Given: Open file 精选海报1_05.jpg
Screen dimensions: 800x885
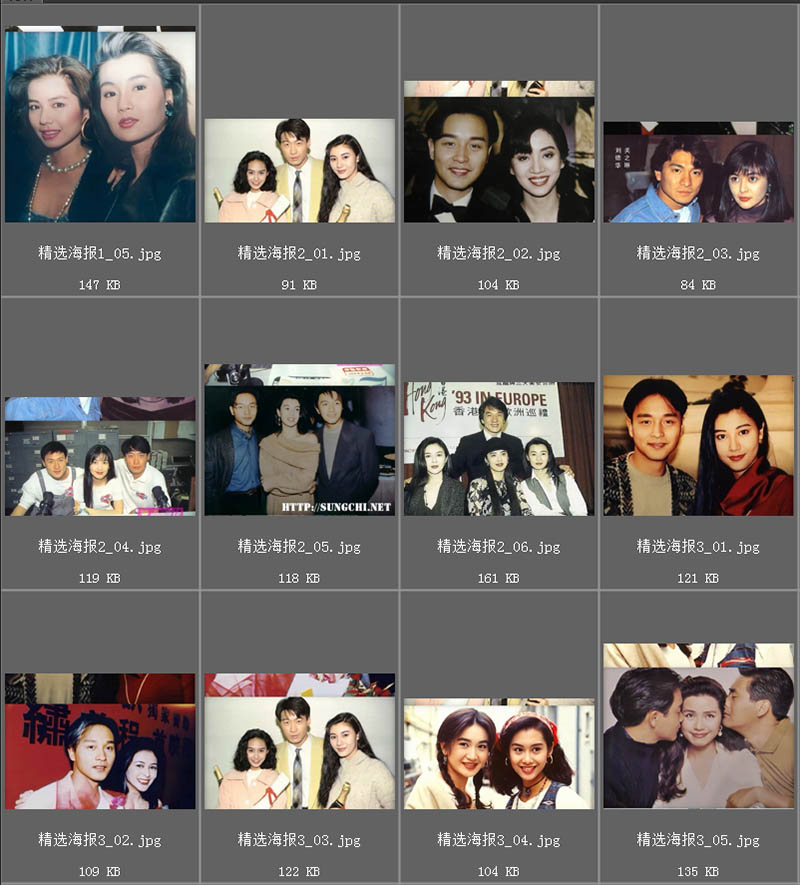Looking at the screenshot, I should [100, 125].
